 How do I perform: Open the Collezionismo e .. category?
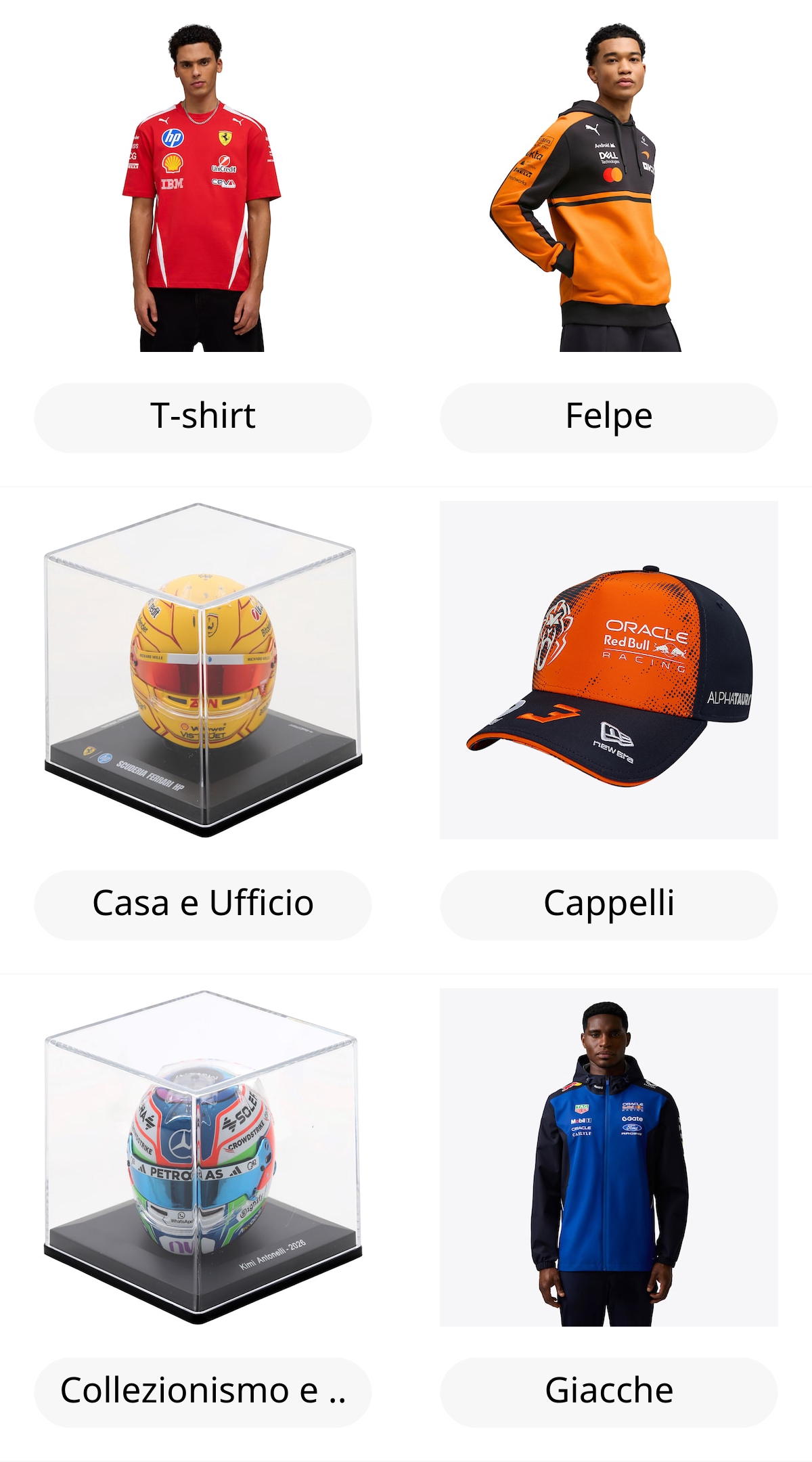pyautogui.click(x=203, y=1392)
